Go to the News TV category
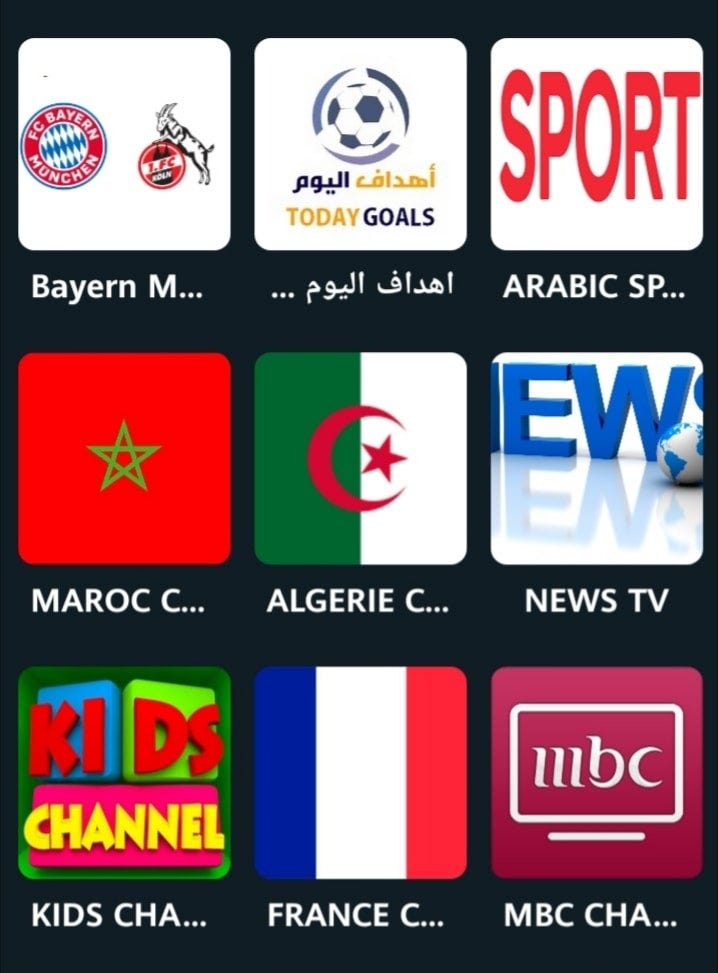 pos(596,458)
